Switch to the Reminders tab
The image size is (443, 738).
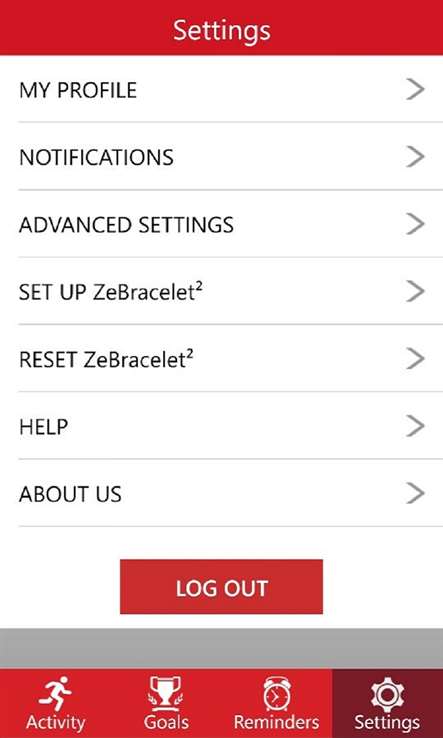[x=277, y=703]
